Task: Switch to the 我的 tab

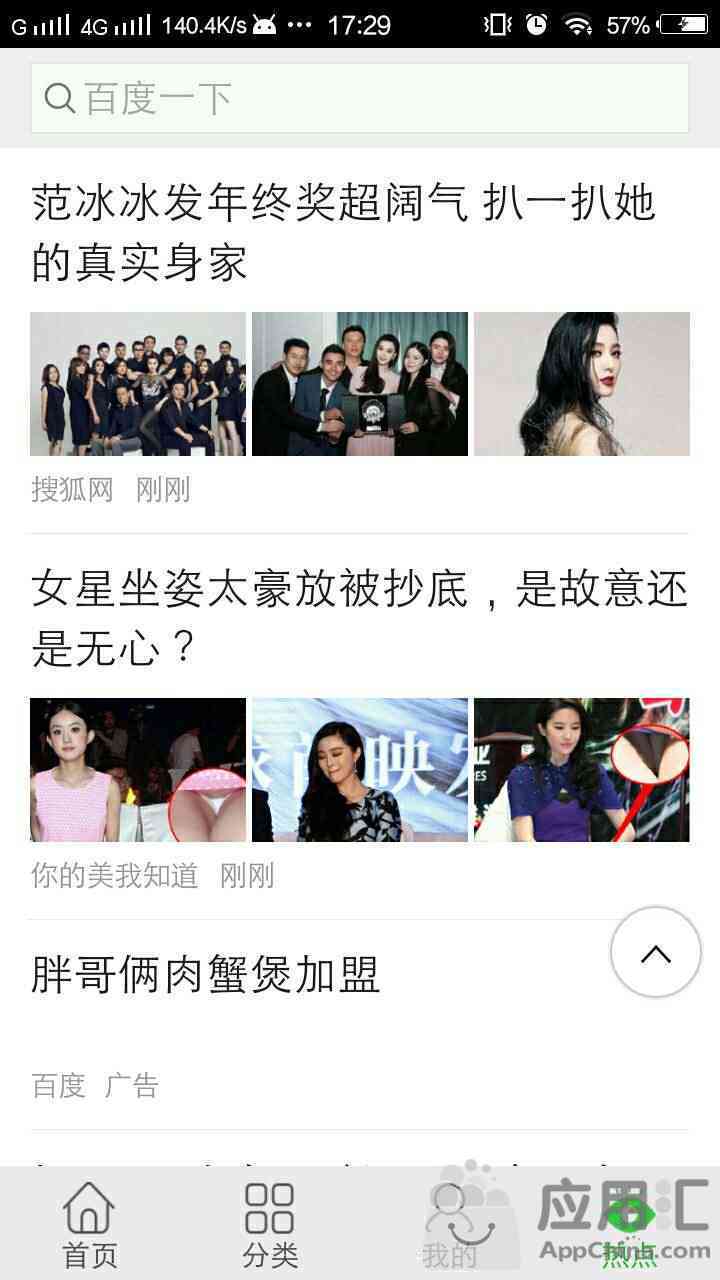Action: click(449, 1226)
